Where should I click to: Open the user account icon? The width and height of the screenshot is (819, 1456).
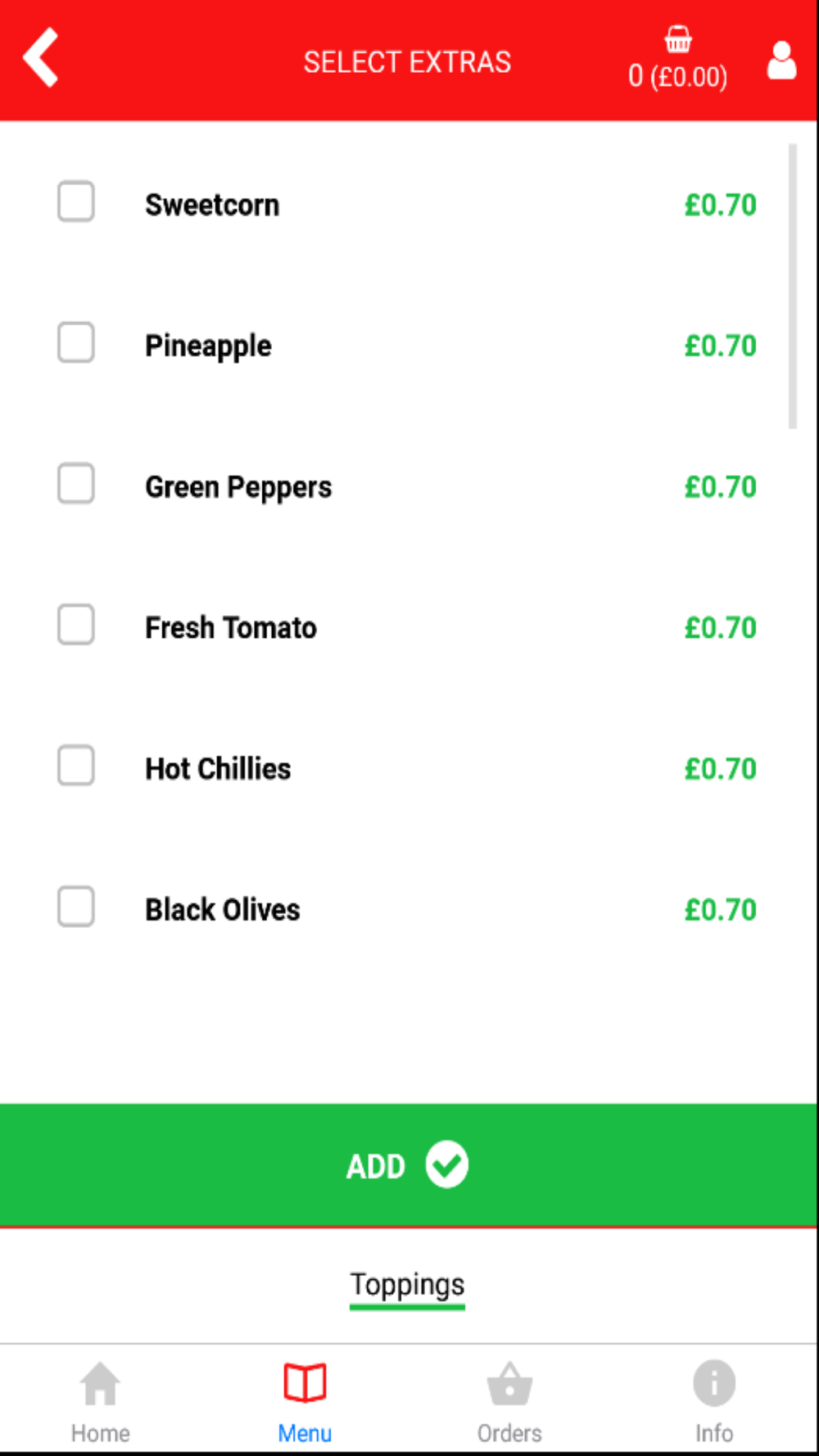coord(781,60)
